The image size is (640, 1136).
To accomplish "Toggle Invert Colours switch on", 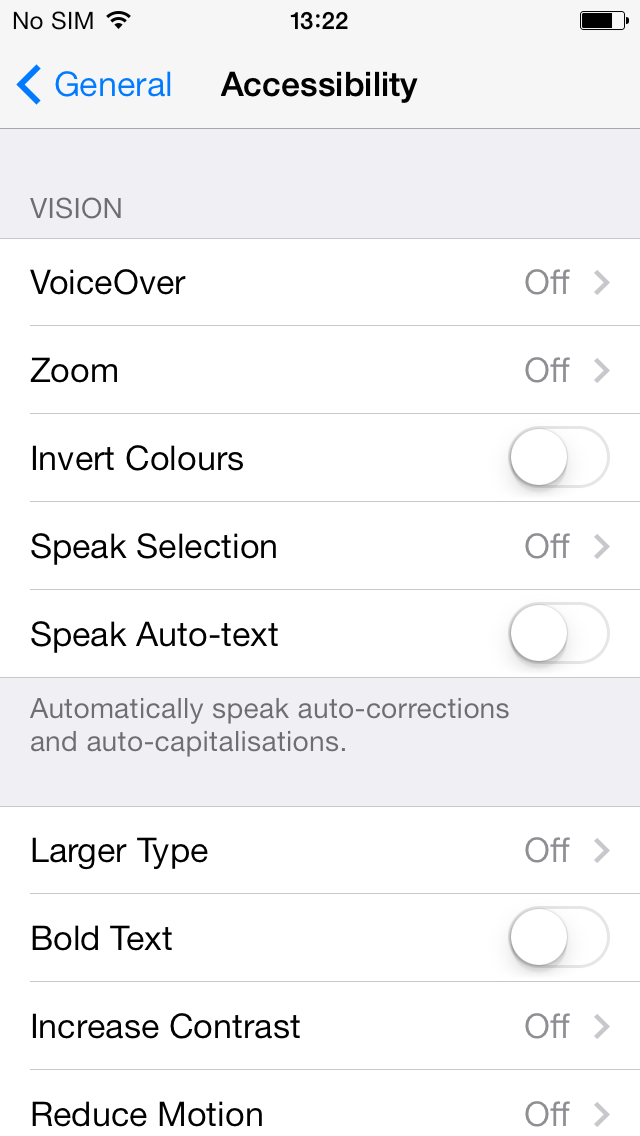I will point(559,458).
